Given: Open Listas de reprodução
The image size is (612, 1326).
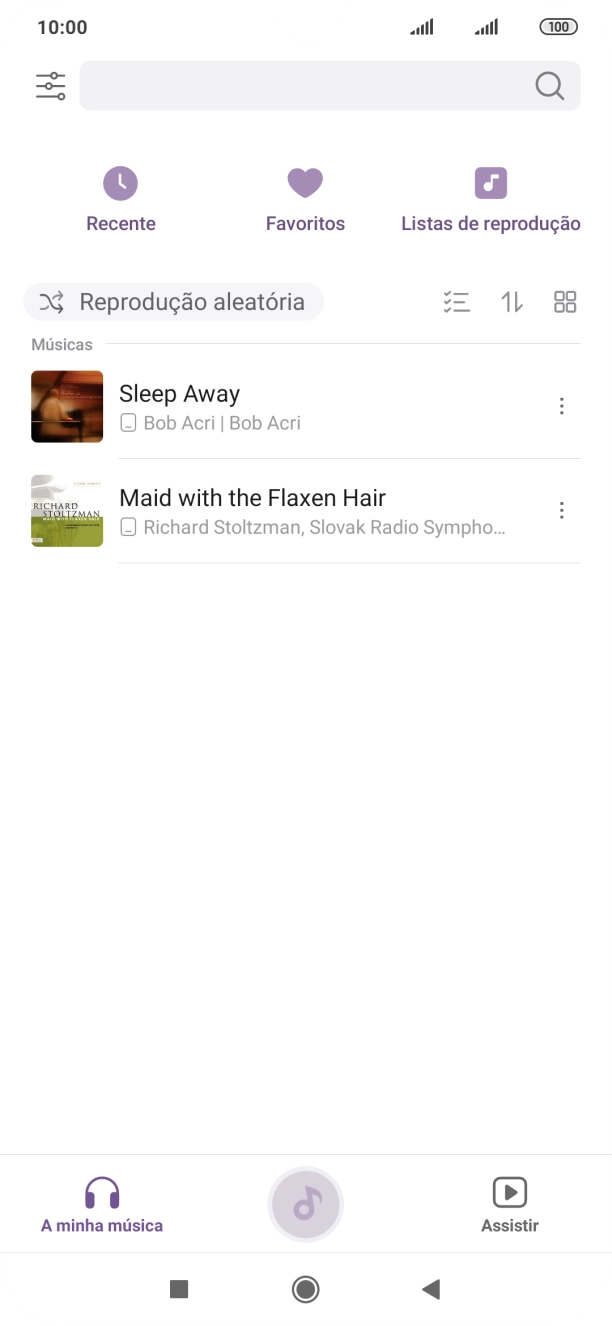Looking at the screenshot, I should (491, 201).
